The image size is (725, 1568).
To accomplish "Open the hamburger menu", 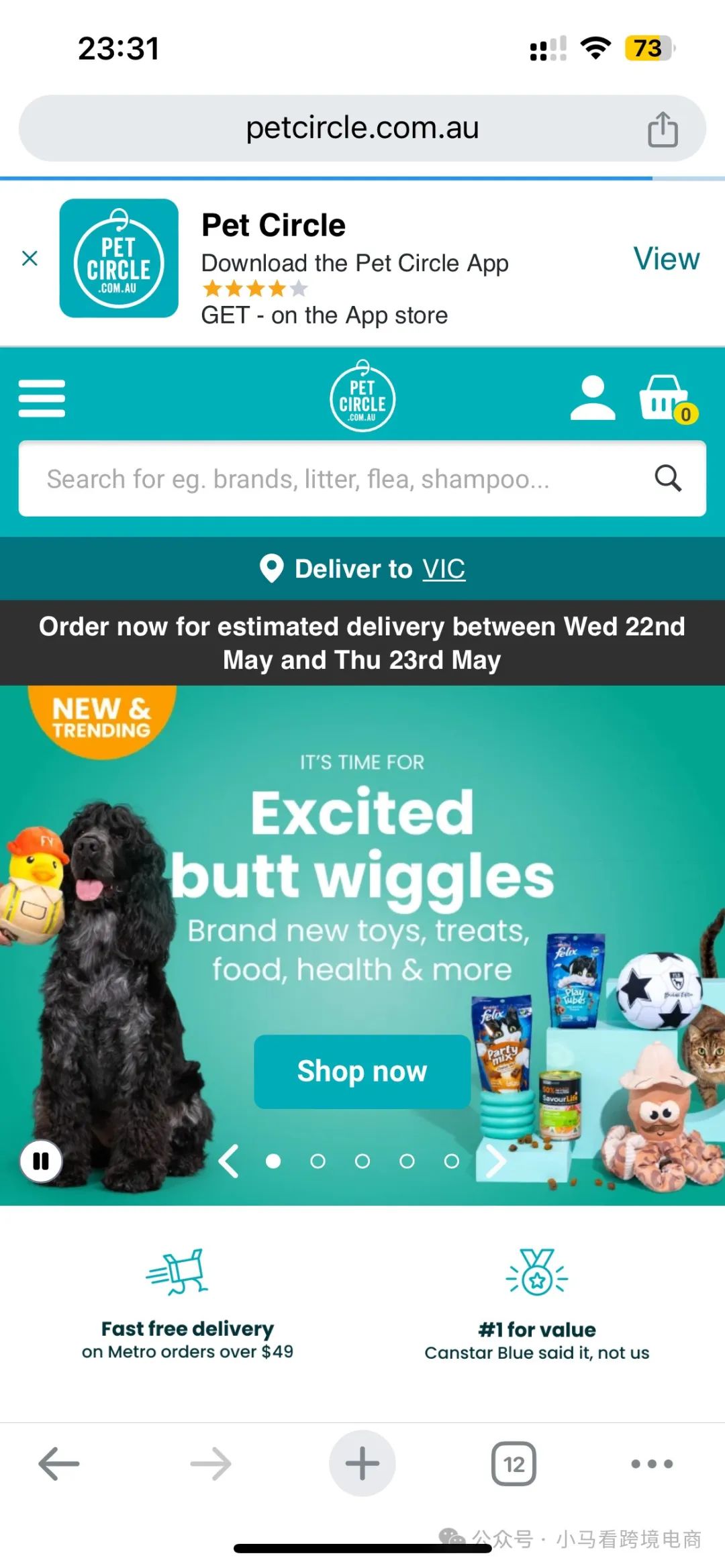I will coord(42,399).
